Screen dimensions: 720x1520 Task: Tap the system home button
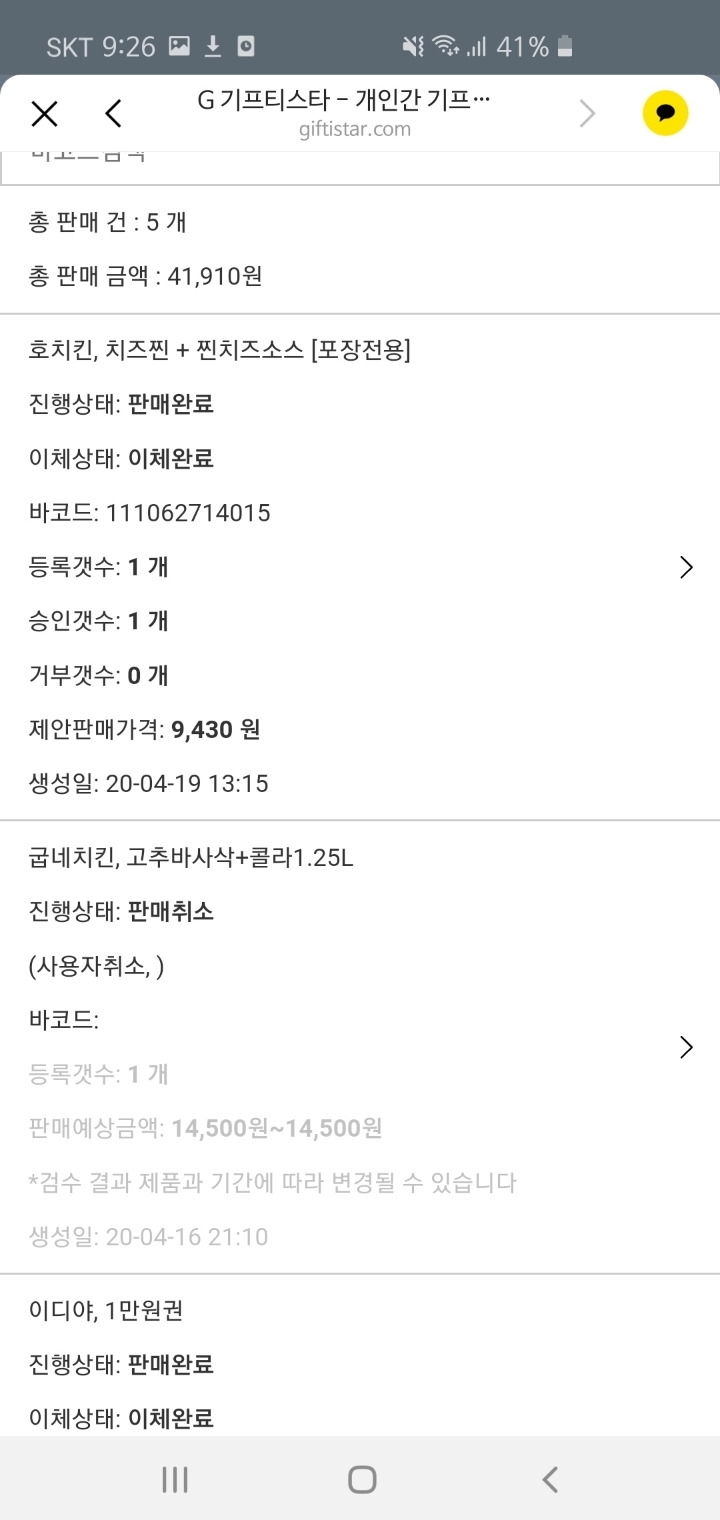[361, 1479]
